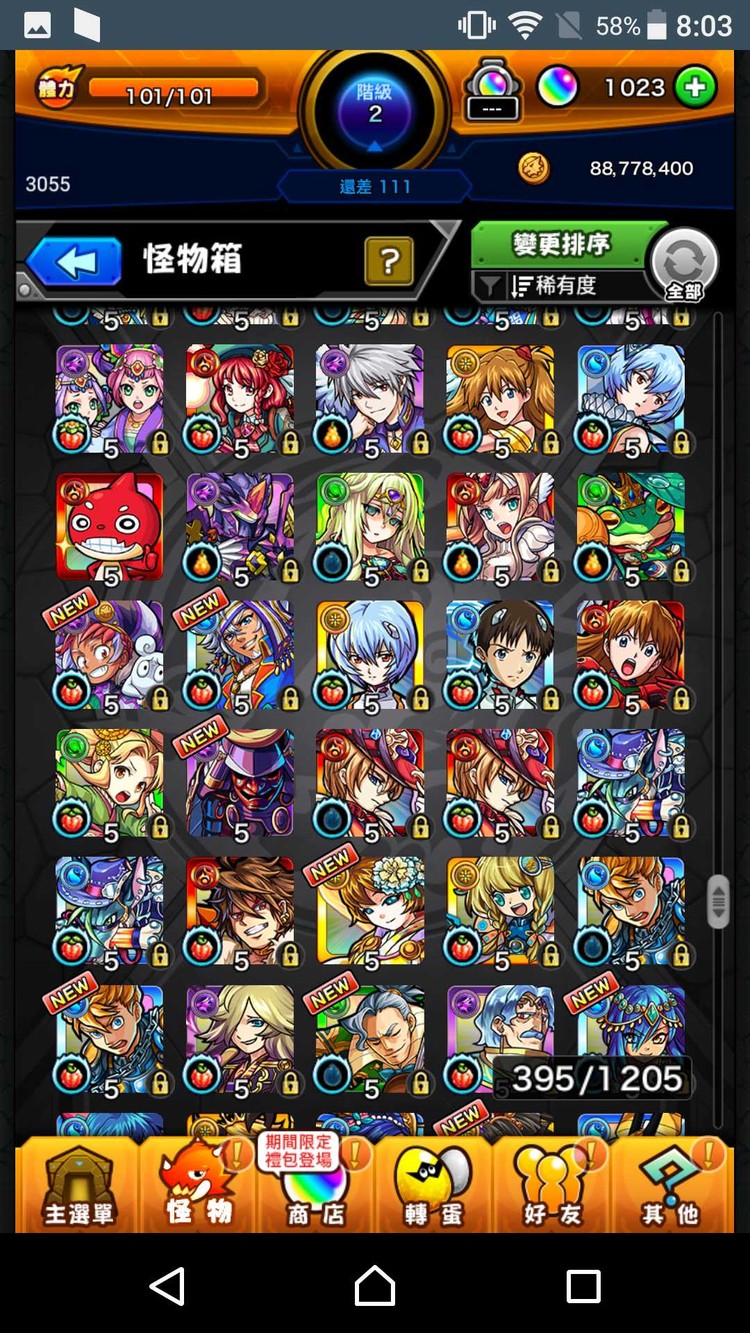
Task: Switch to the 轉蛋 gacha tab
Action: point(433,1185)
